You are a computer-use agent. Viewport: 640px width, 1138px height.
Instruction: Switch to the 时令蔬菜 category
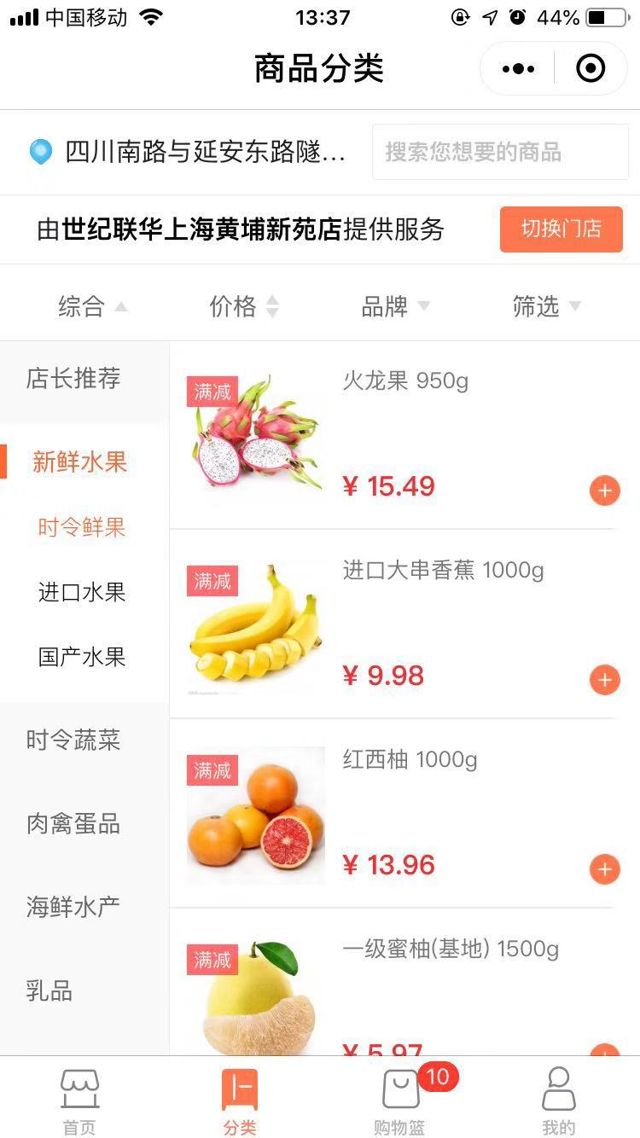point(74,740)
